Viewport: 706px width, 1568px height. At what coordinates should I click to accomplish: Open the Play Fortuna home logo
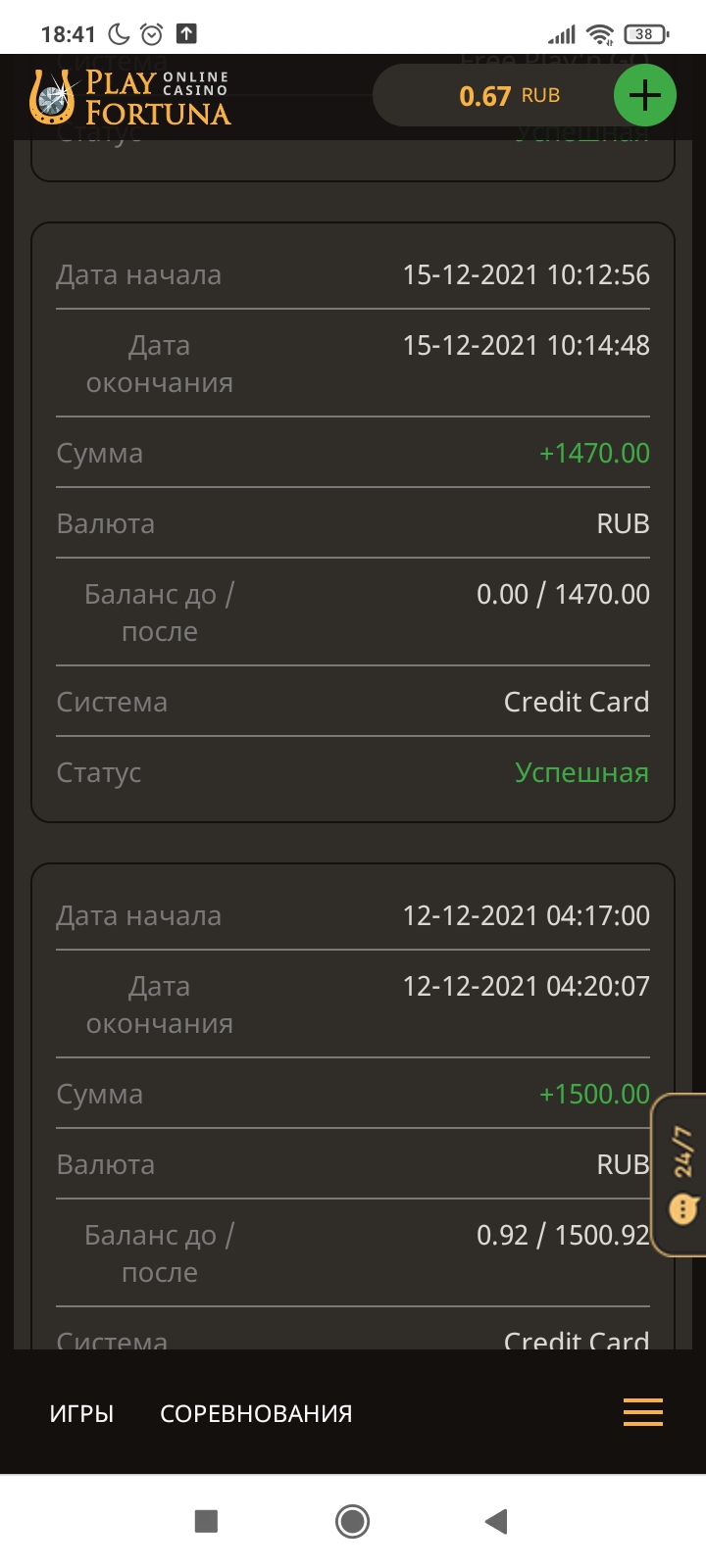click(129, 97)
